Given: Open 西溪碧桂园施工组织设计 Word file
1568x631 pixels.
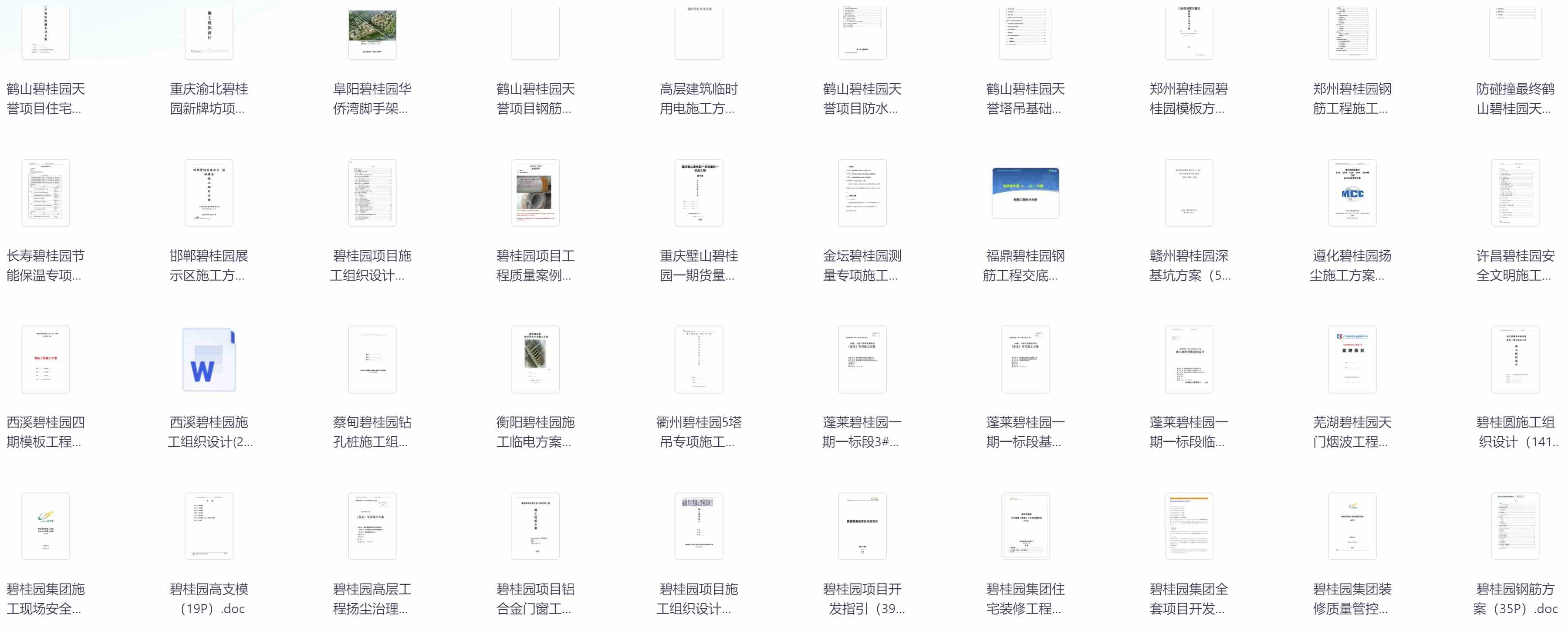Looking at the screenshot, I should [x=209, y=360].
